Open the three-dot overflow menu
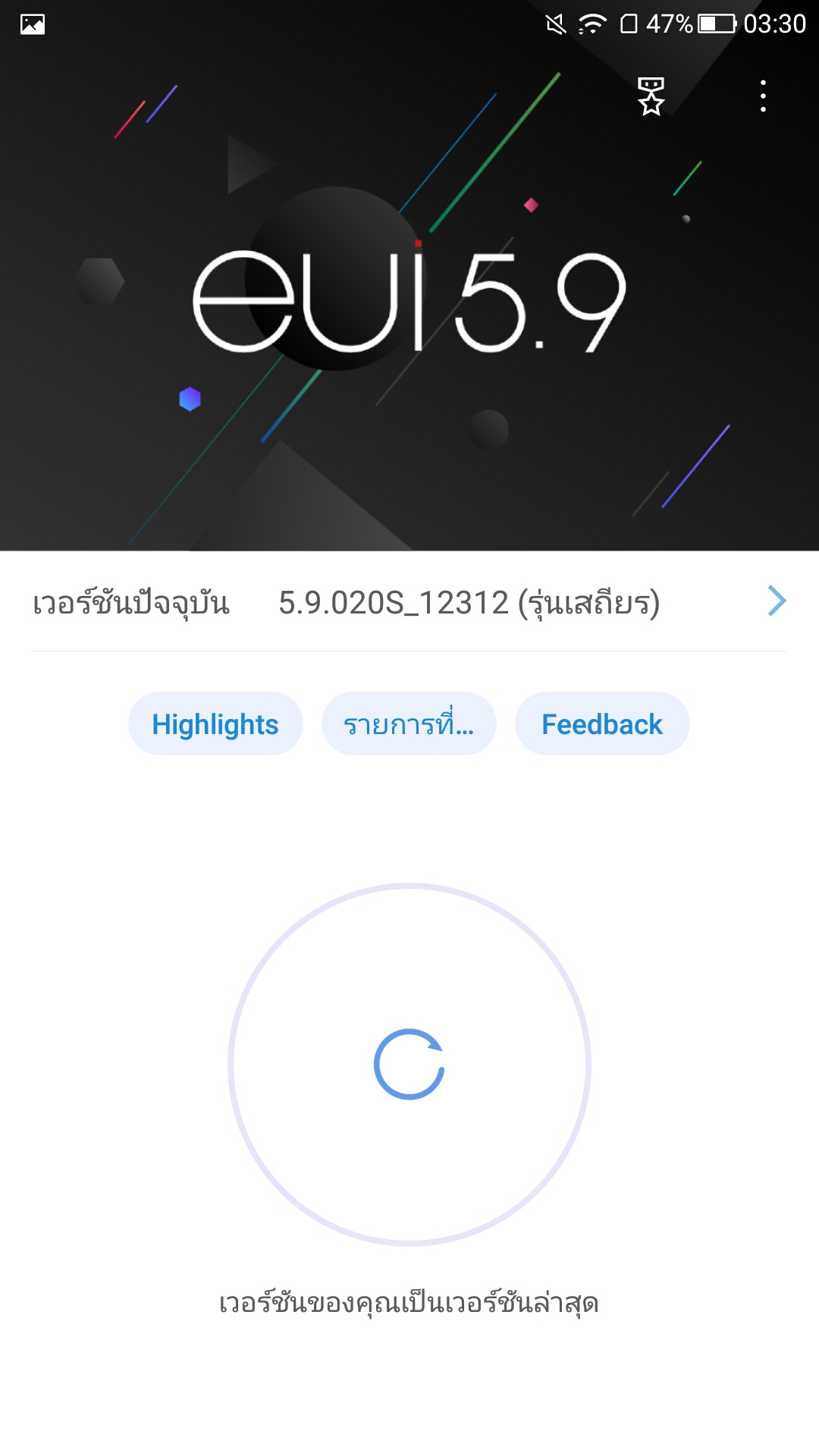This screenshot has width=819, height=1456. click(x=763, y=96)
